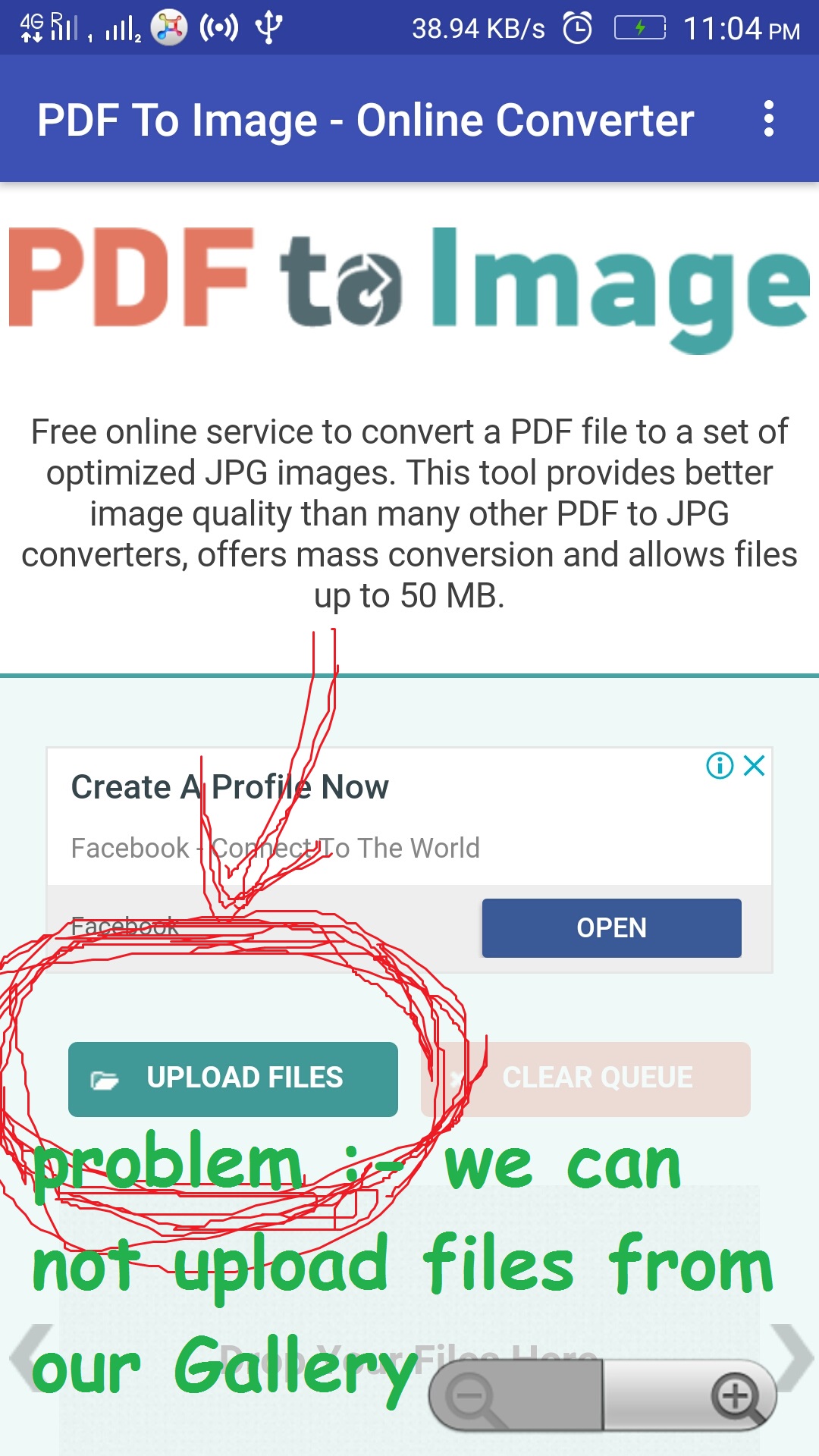Image resolution: width=819 pixels, height=1456 pixels.
Task: Tap the left arrow of the file carousel
Action: click(x=30, y=1357)
